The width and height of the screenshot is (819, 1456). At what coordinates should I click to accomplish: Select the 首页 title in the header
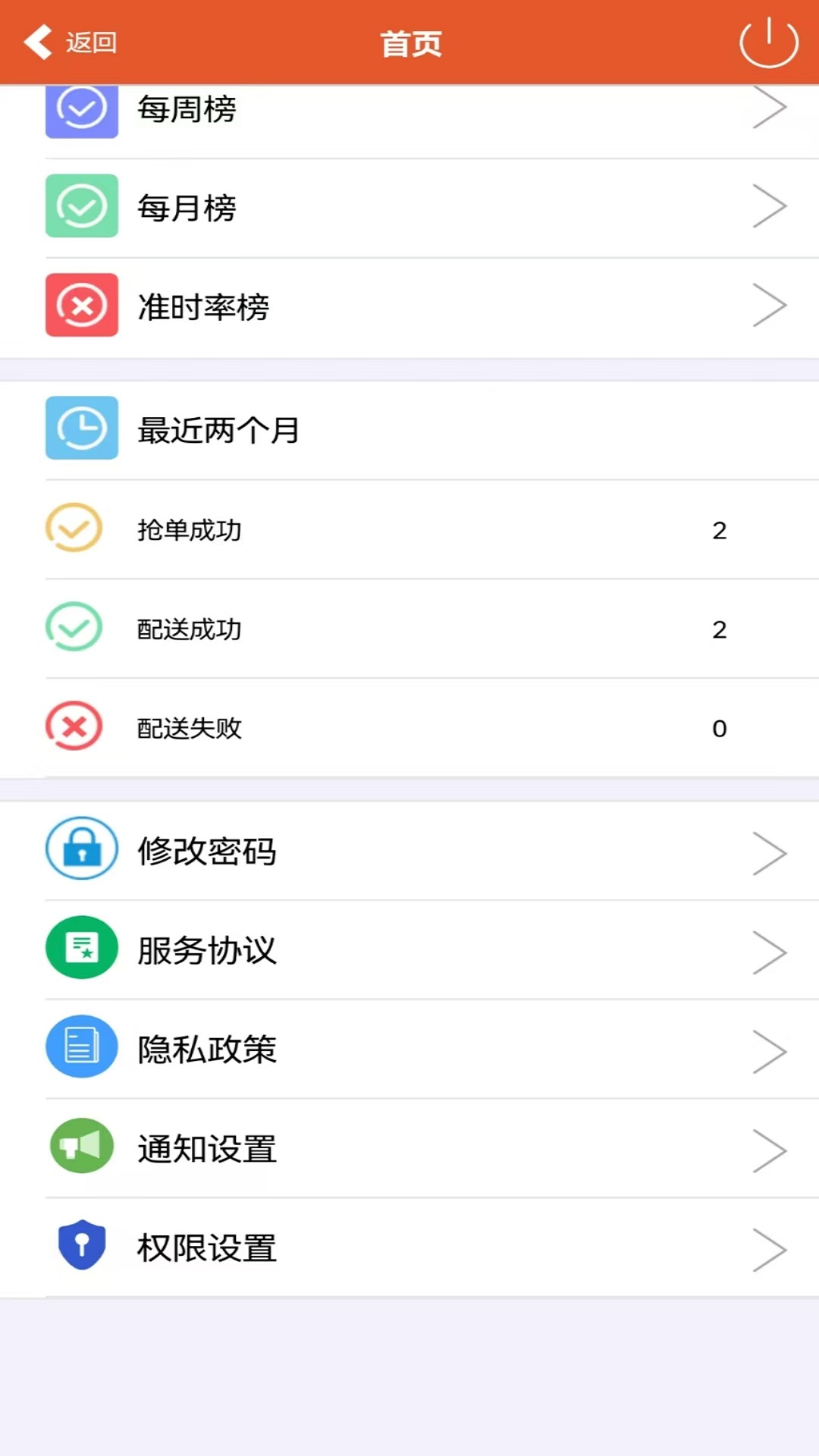pos(409,43)
